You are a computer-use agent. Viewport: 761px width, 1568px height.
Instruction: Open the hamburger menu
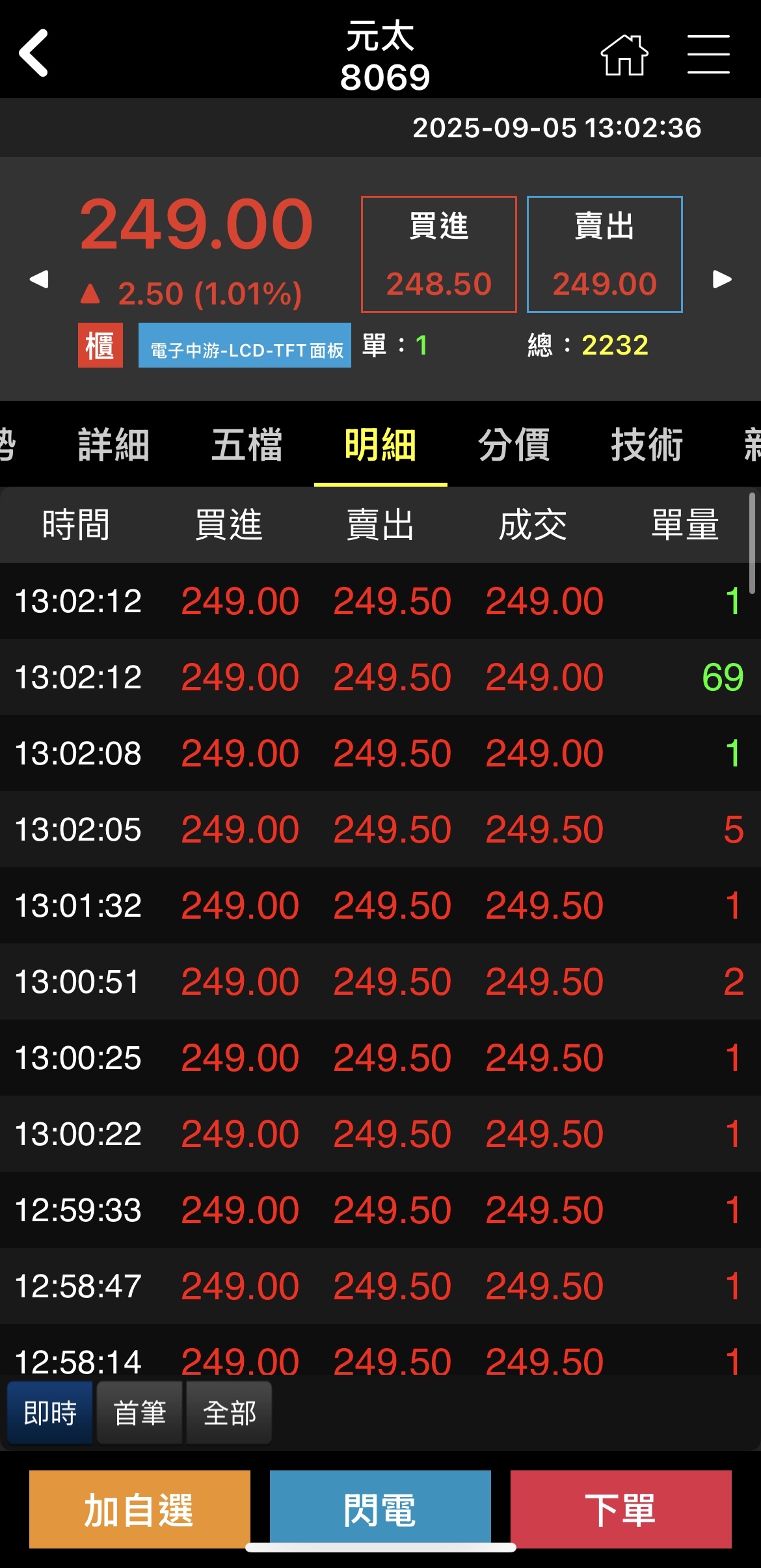coord(708,55)
